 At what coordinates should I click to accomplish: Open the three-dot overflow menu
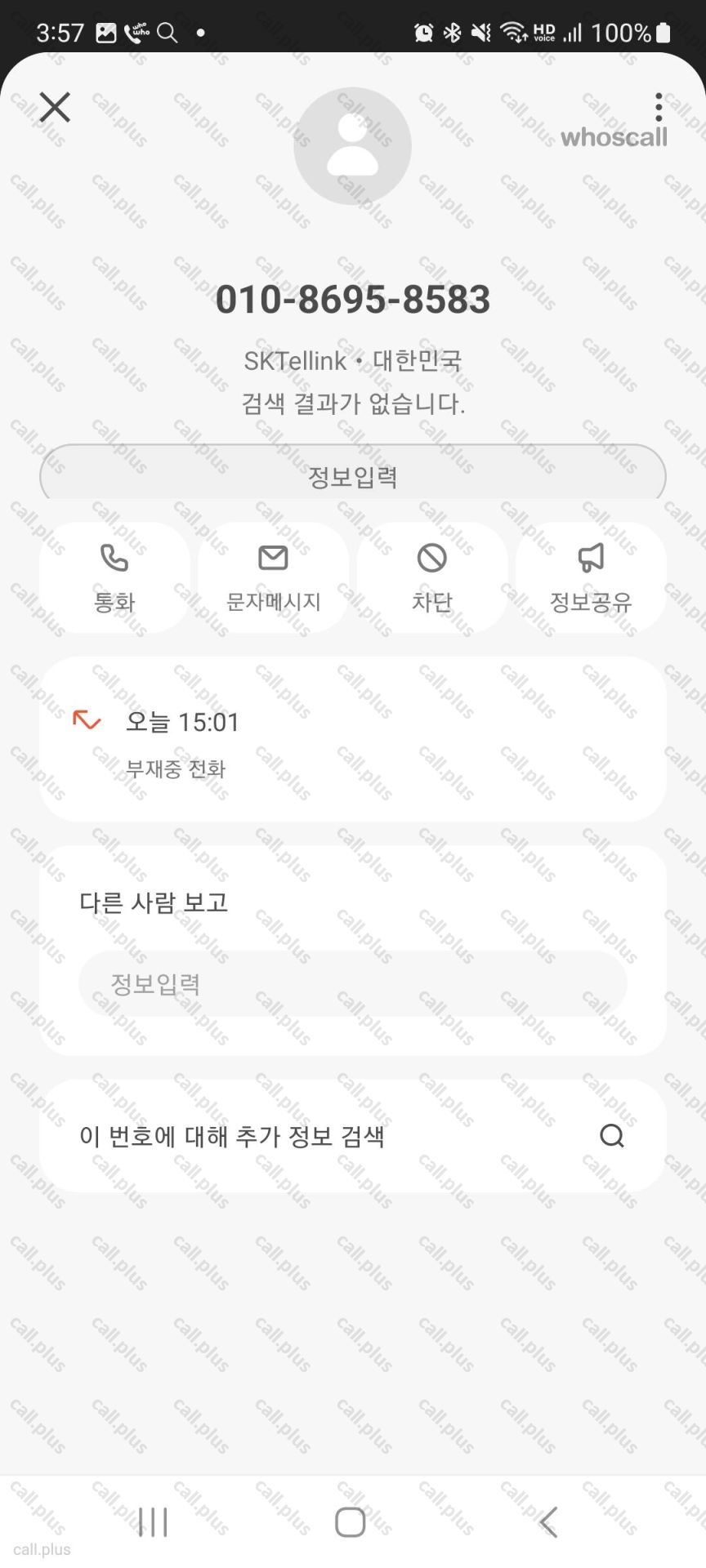pyautogui.click(x=659, y=107)
